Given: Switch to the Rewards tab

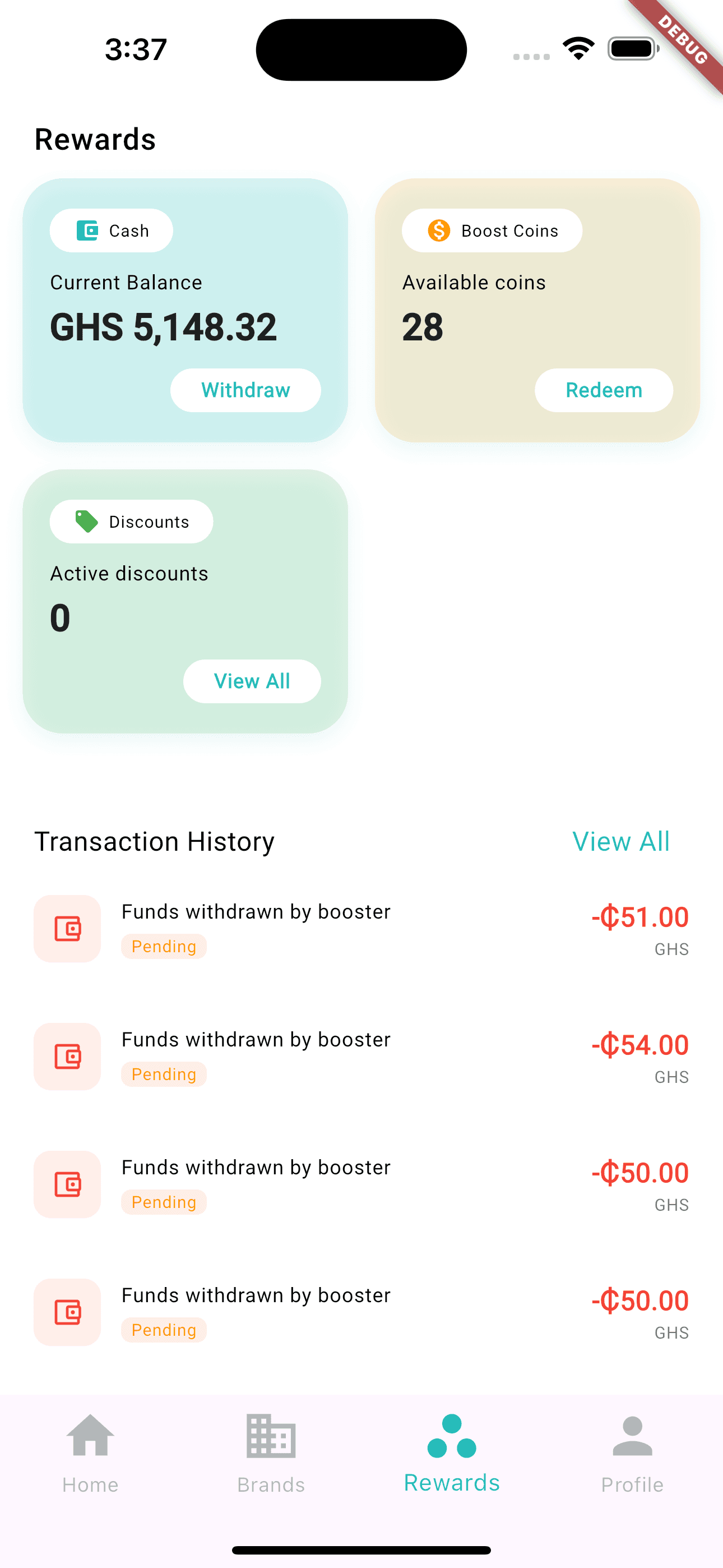Looking at the screenshot, I should (451, 1461).
